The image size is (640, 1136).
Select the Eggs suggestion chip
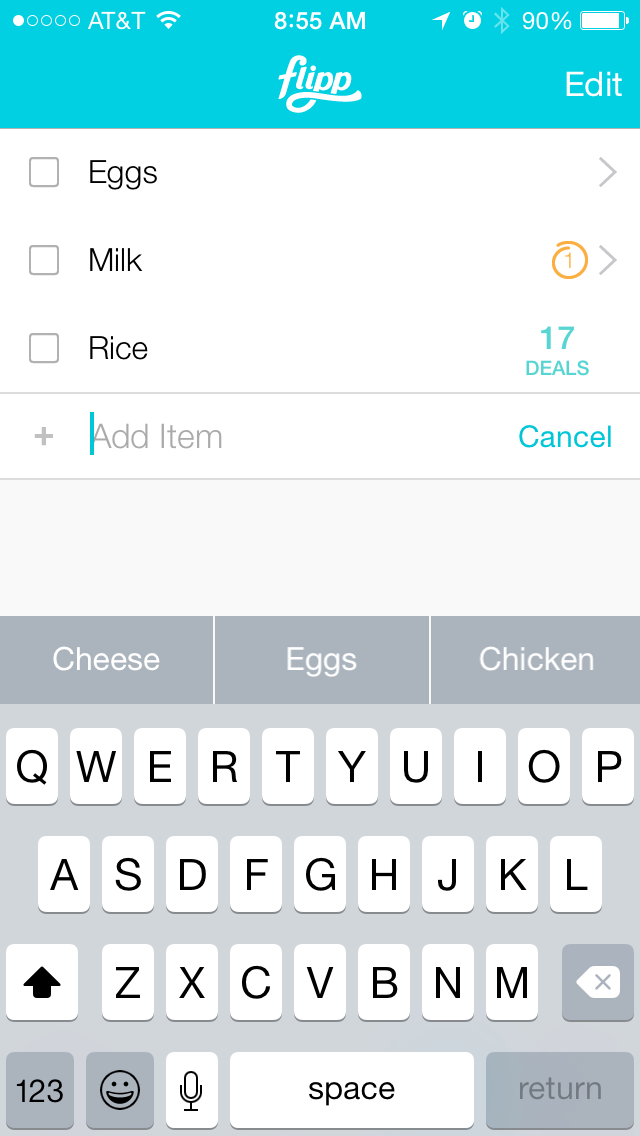[321, 660]
